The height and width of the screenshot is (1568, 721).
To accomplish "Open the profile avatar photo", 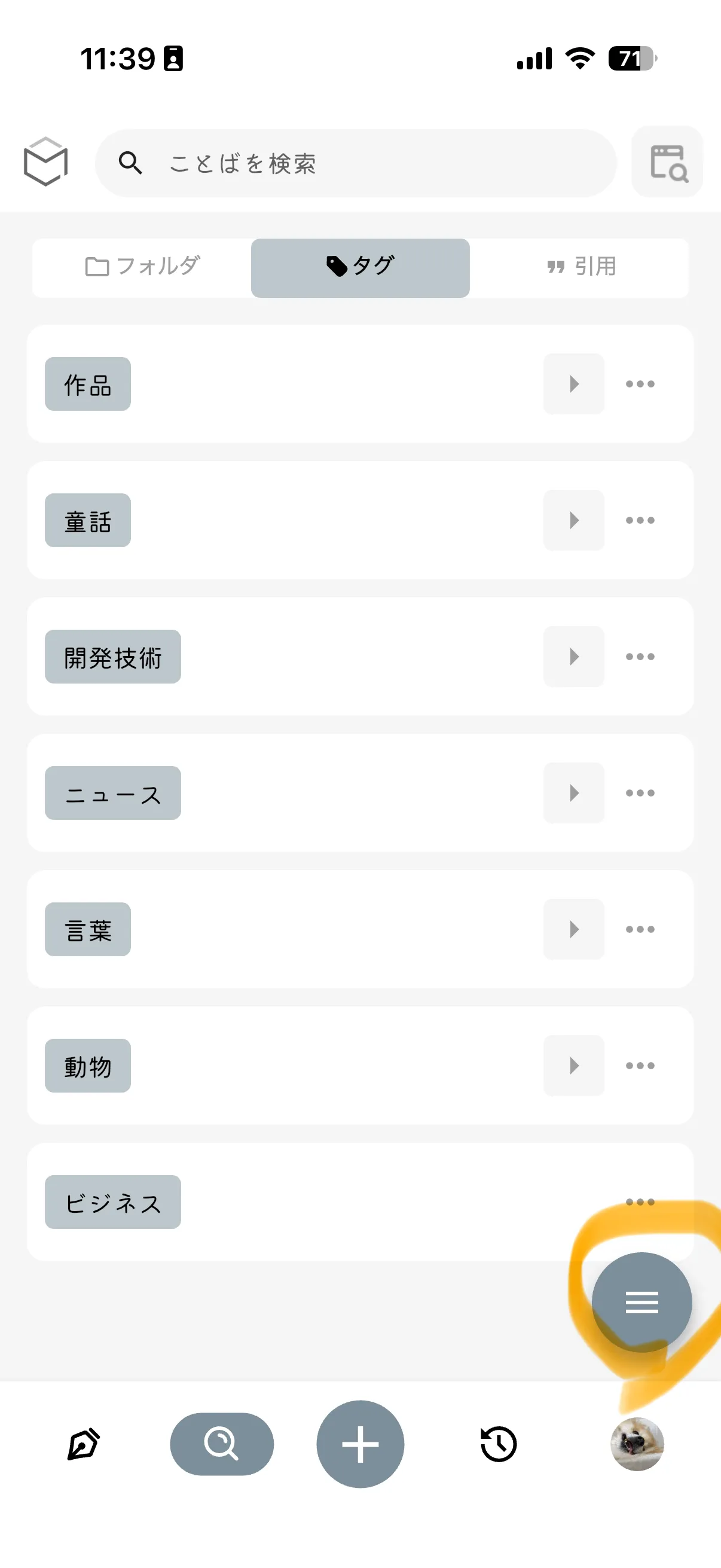I will pyautogui.click(x=638, y=1443).
